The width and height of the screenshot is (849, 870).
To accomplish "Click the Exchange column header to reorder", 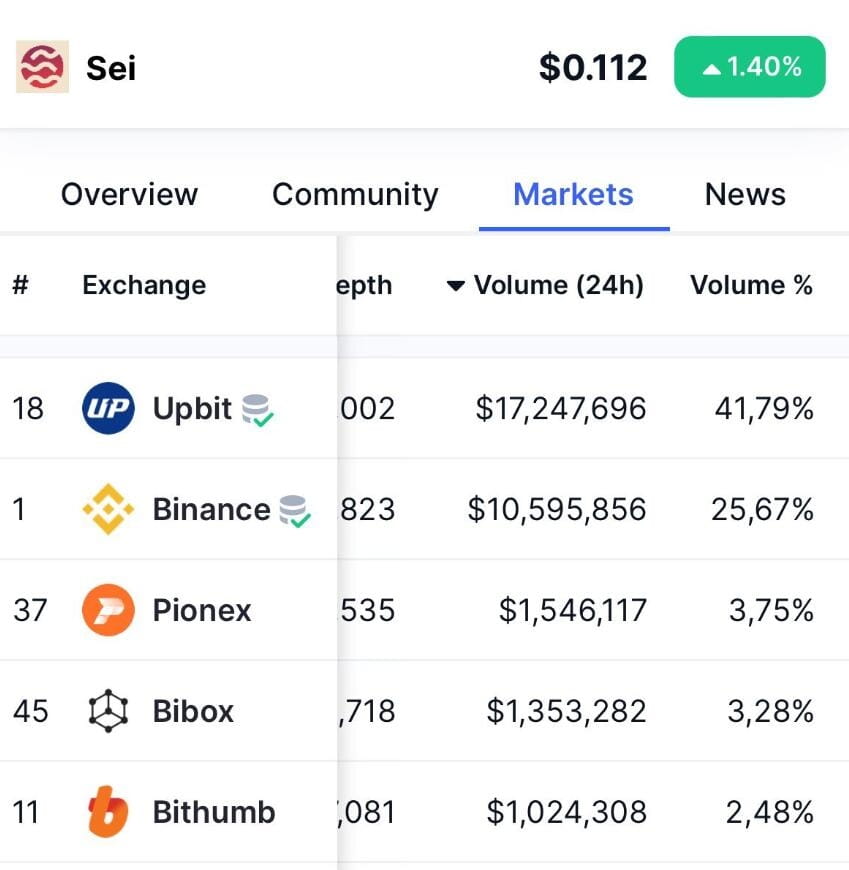I will (x=143, y=285).
